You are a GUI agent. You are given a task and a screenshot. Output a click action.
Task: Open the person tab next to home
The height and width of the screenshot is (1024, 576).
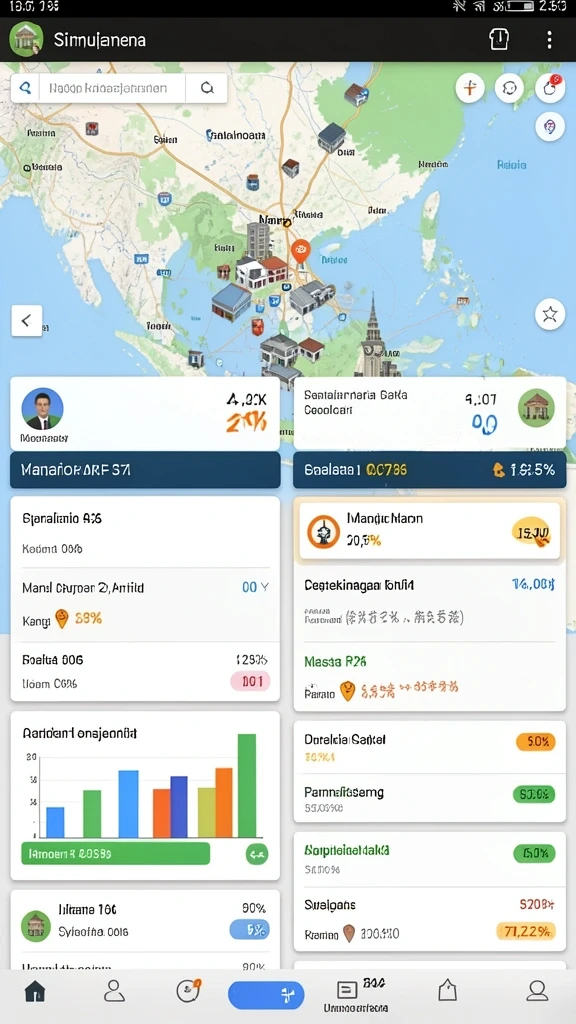114,991
